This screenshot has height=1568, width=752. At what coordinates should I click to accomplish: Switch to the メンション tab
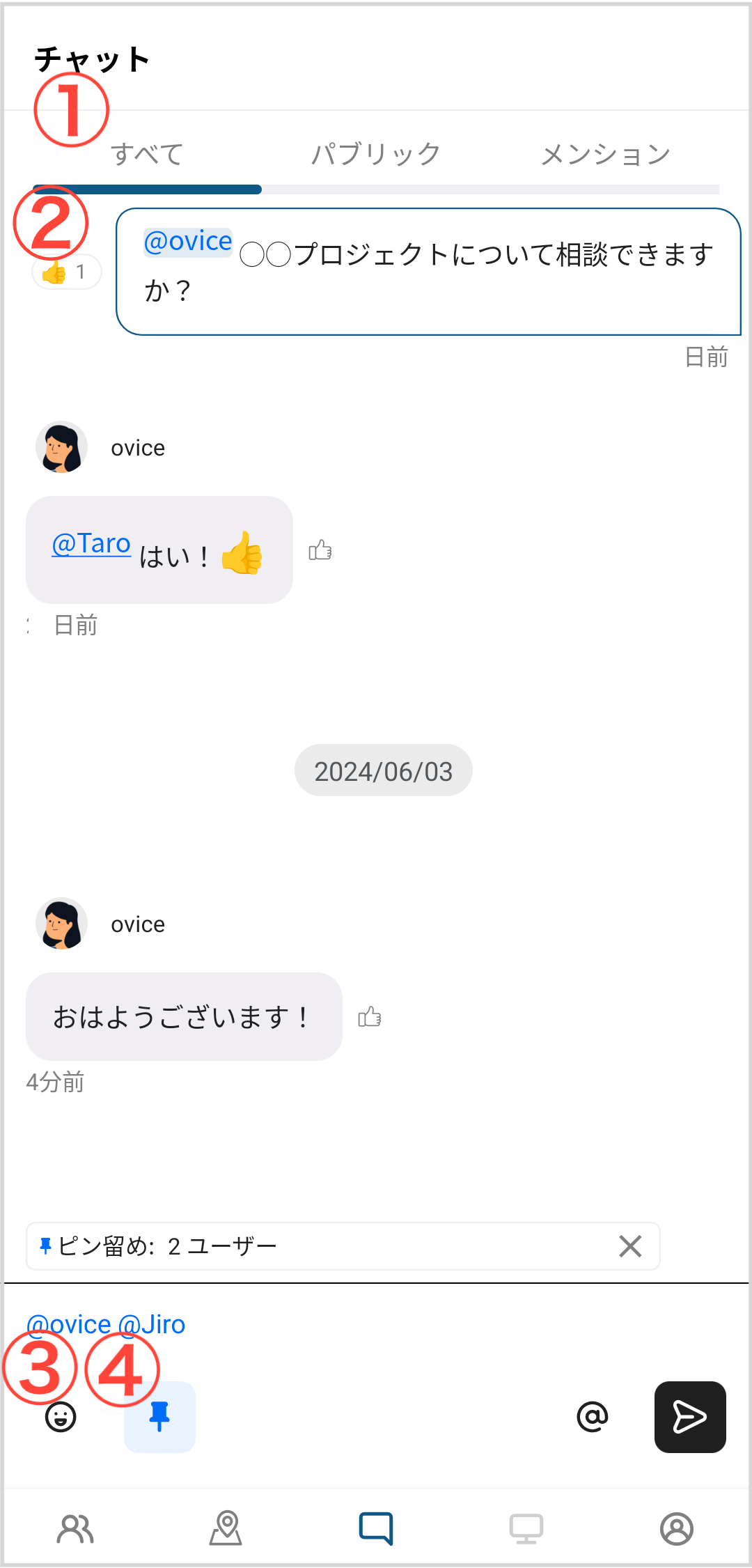click(606, 153)
